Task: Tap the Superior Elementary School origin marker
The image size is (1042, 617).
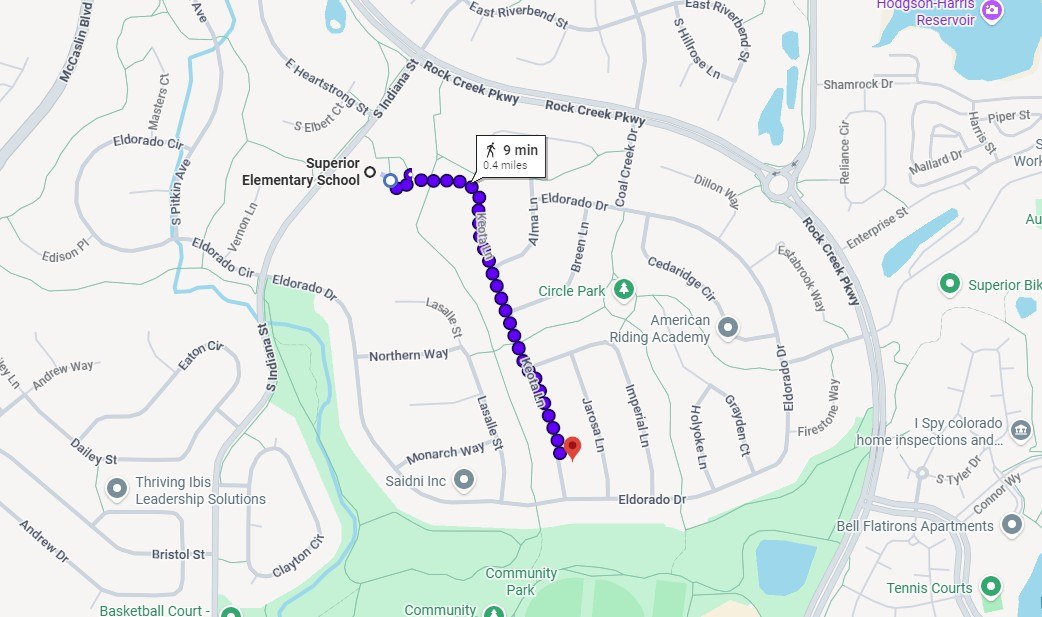Action: (370, 172)
